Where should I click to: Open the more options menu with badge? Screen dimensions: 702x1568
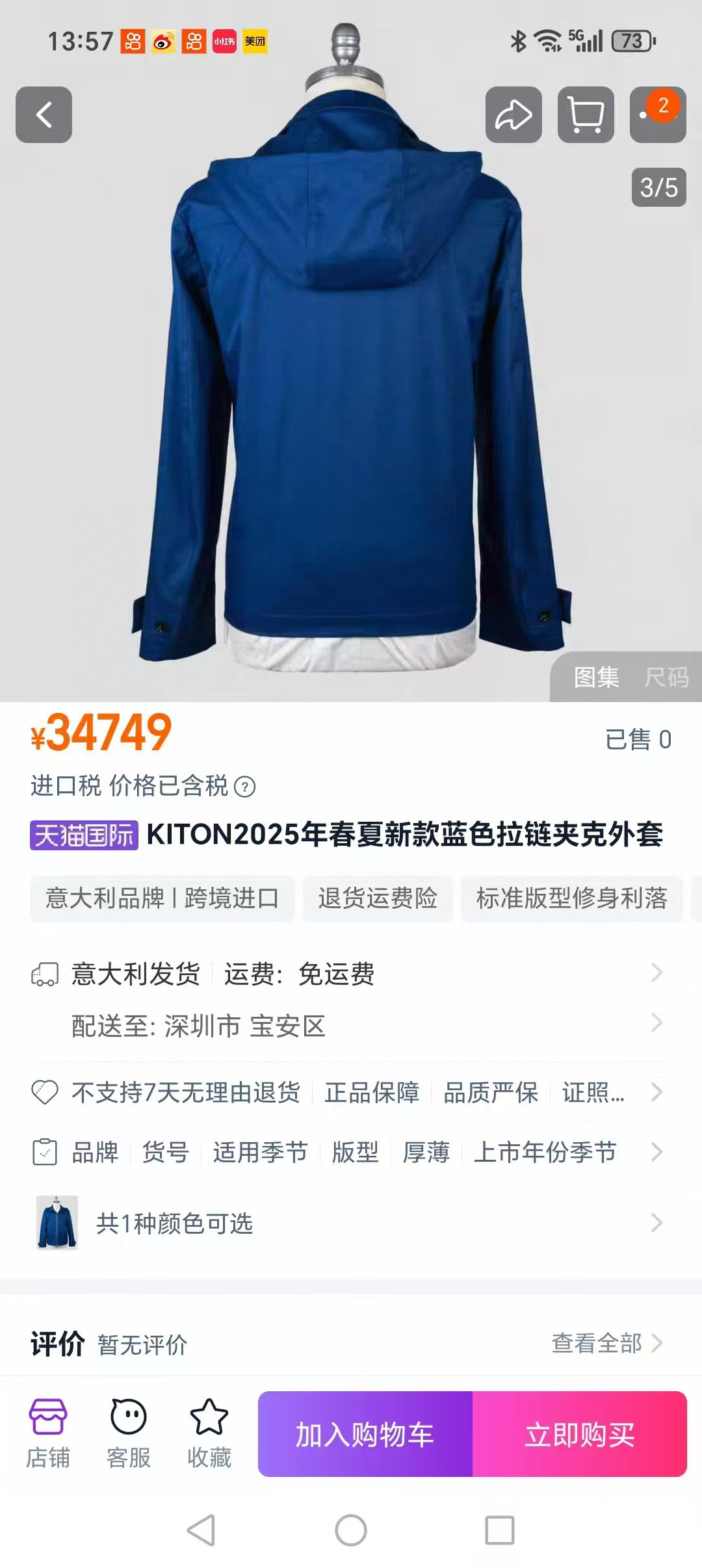pyautogui.click(x=657, y=115)
